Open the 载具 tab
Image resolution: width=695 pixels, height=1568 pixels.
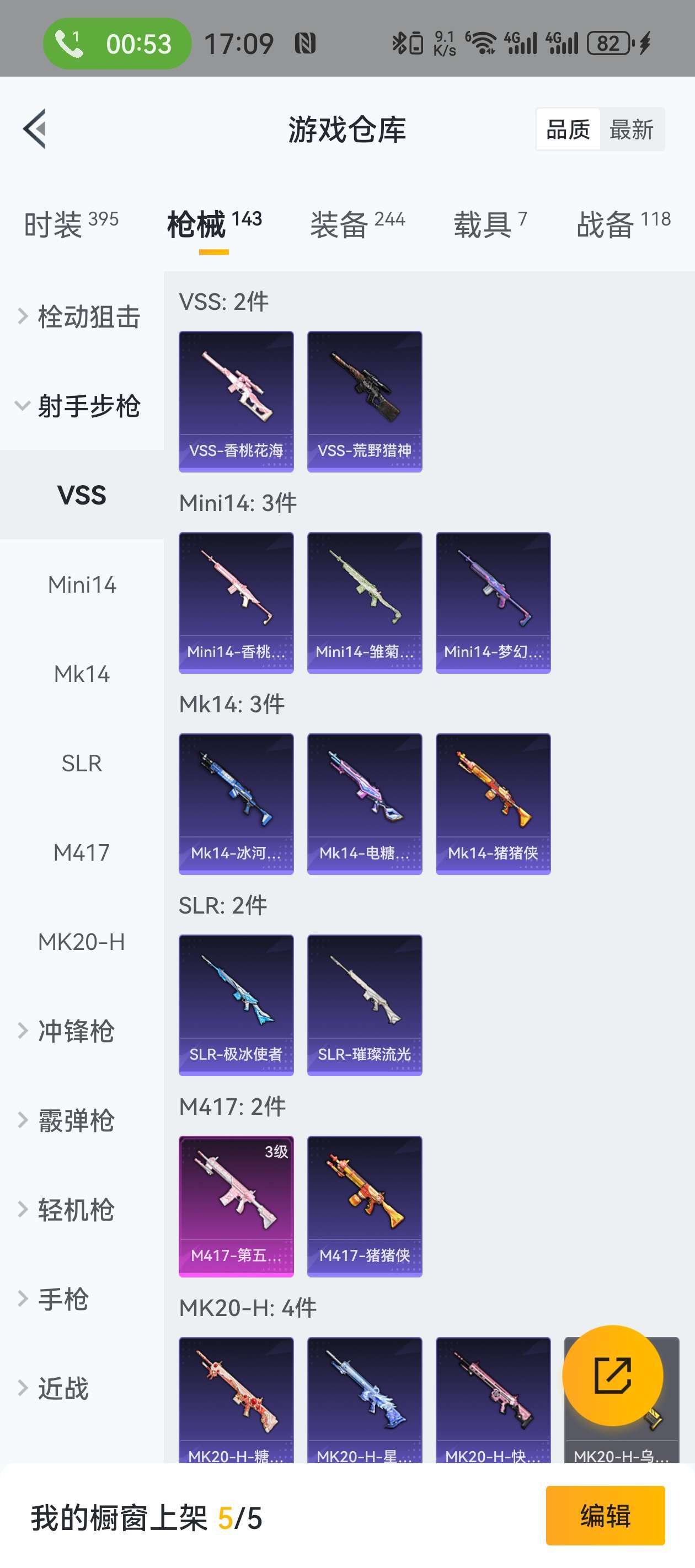pyautogui.click(x=490, y=224)
